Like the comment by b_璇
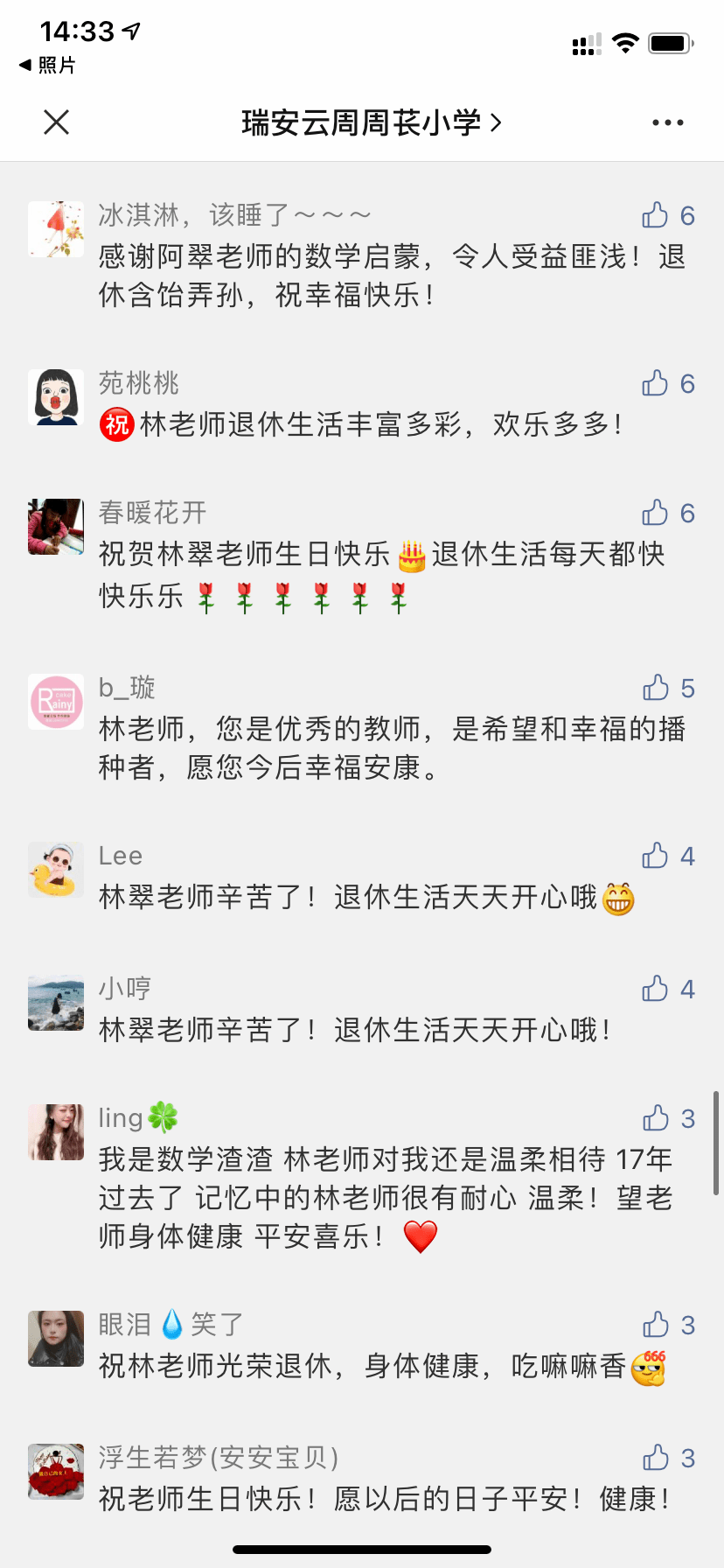The height and width of the screenshot is (1568, 724). (x=656, y=689)
